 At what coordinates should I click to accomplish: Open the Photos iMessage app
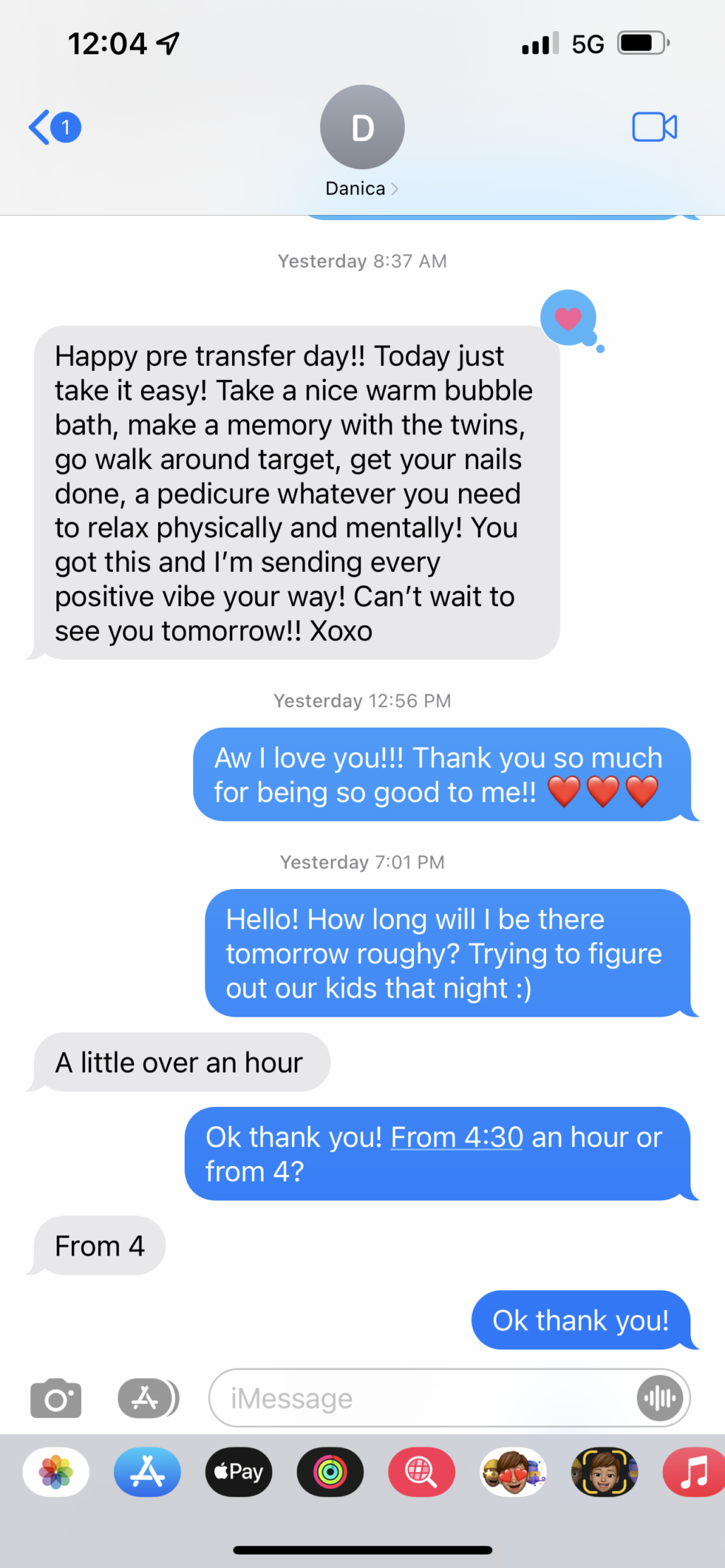point(56,1472)
